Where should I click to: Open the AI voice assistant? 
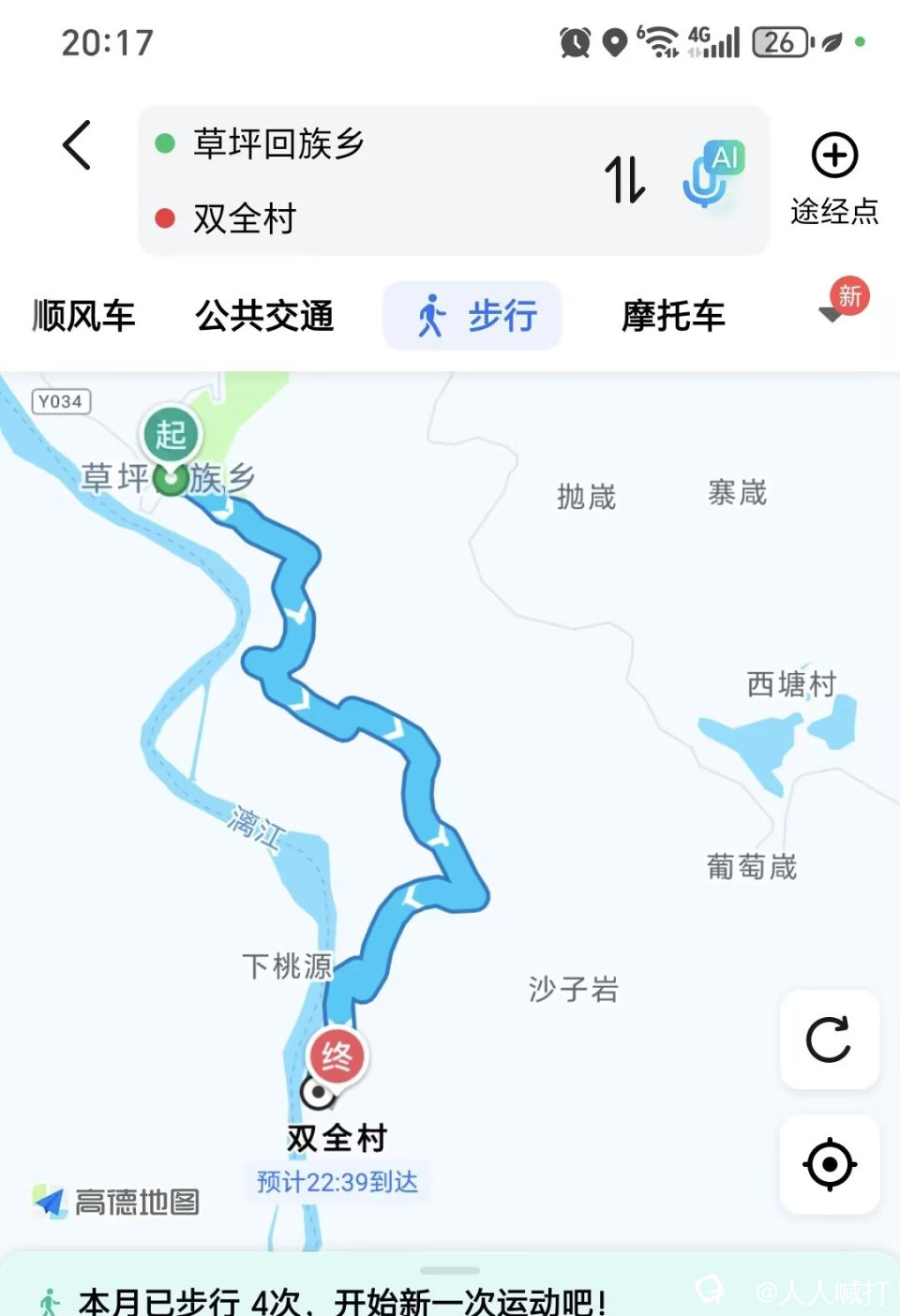click(x=712, y=173)
